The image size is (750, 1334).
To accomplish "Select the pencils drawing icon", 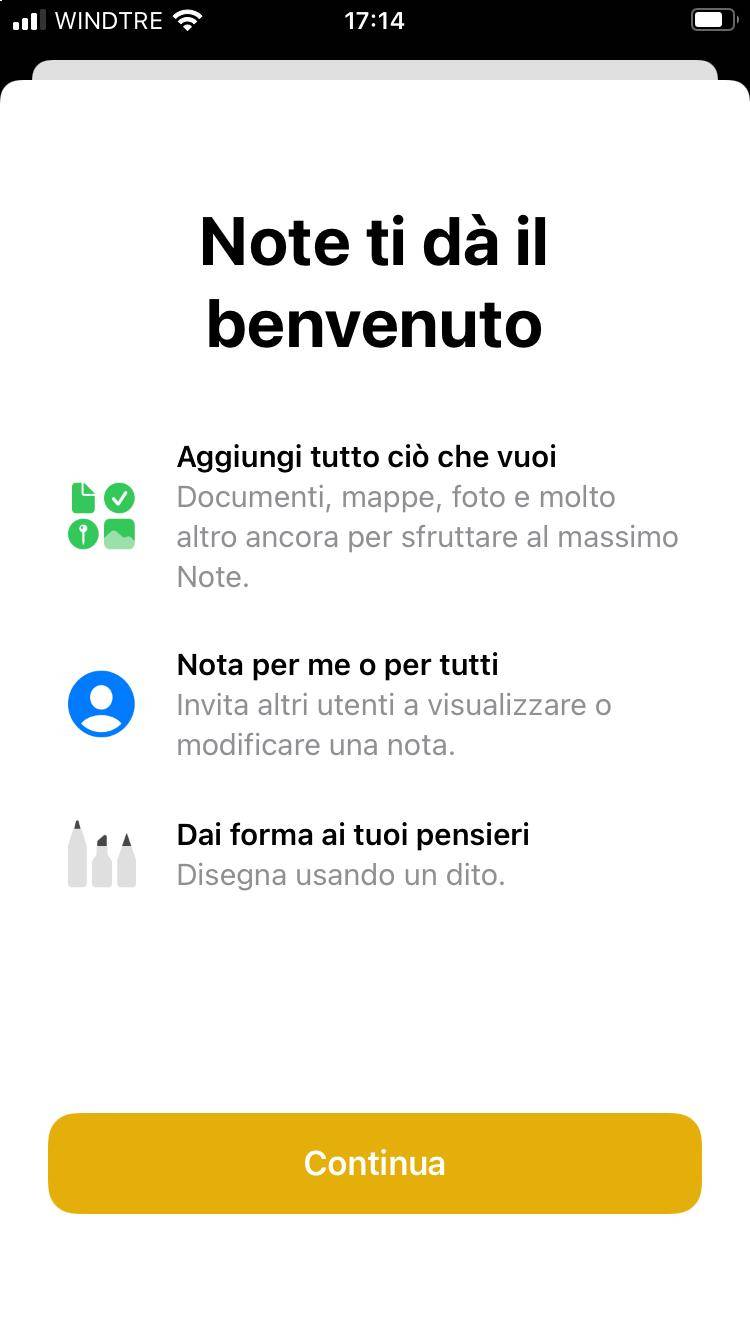I will click(x=101, y=853).
